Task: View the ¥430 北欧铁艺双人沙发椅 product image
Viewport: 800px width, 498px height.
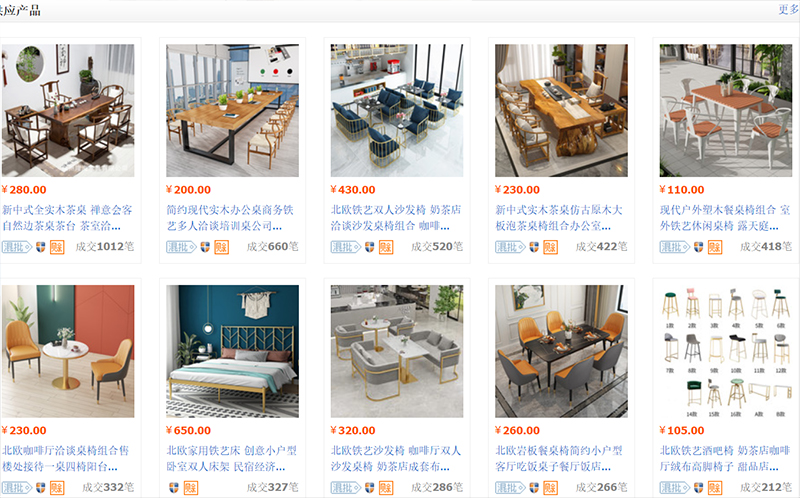Action: [x=397, y=110]
